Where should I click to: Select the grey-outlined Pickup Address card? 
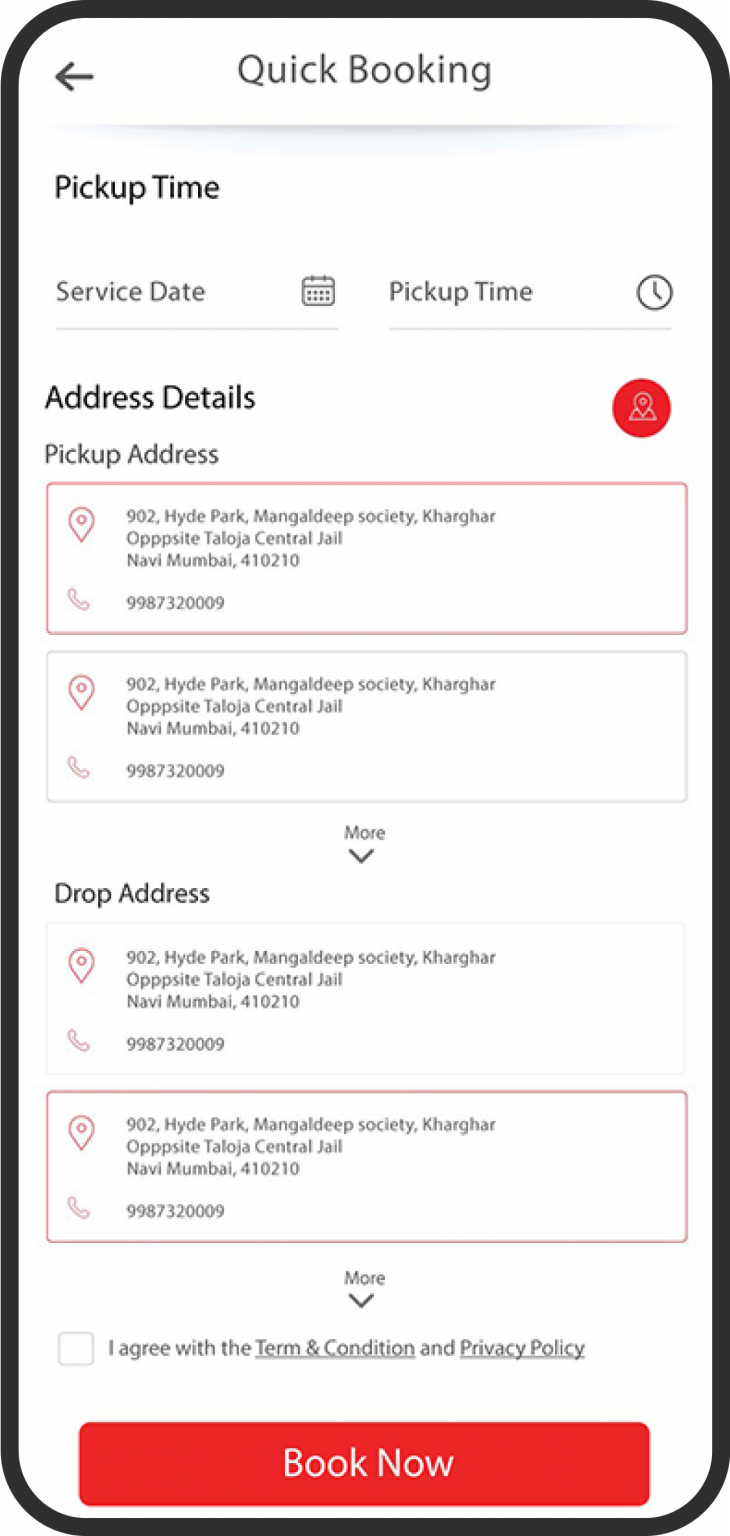[x=366, y=726]
